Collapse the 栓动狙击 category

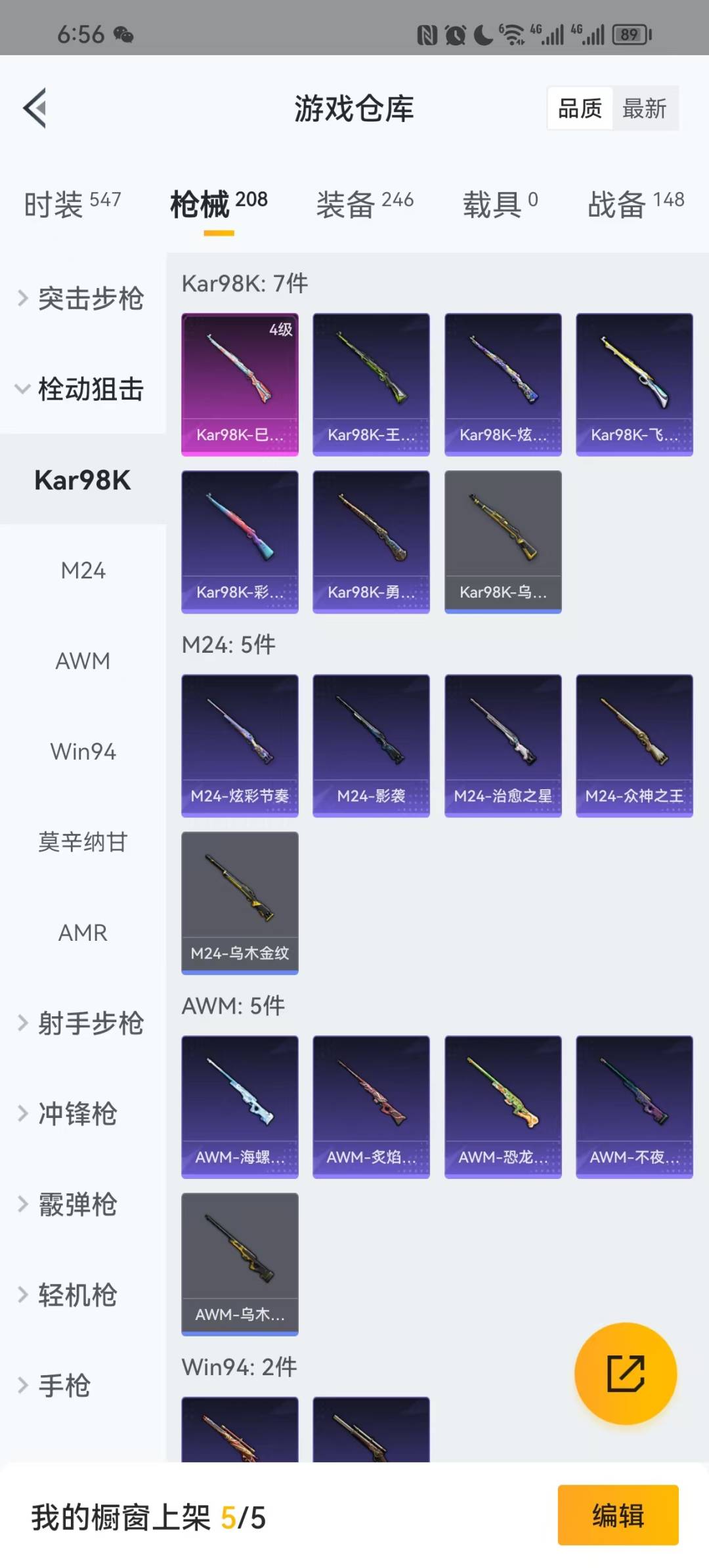pyautogui.click(x=82, y=389)
